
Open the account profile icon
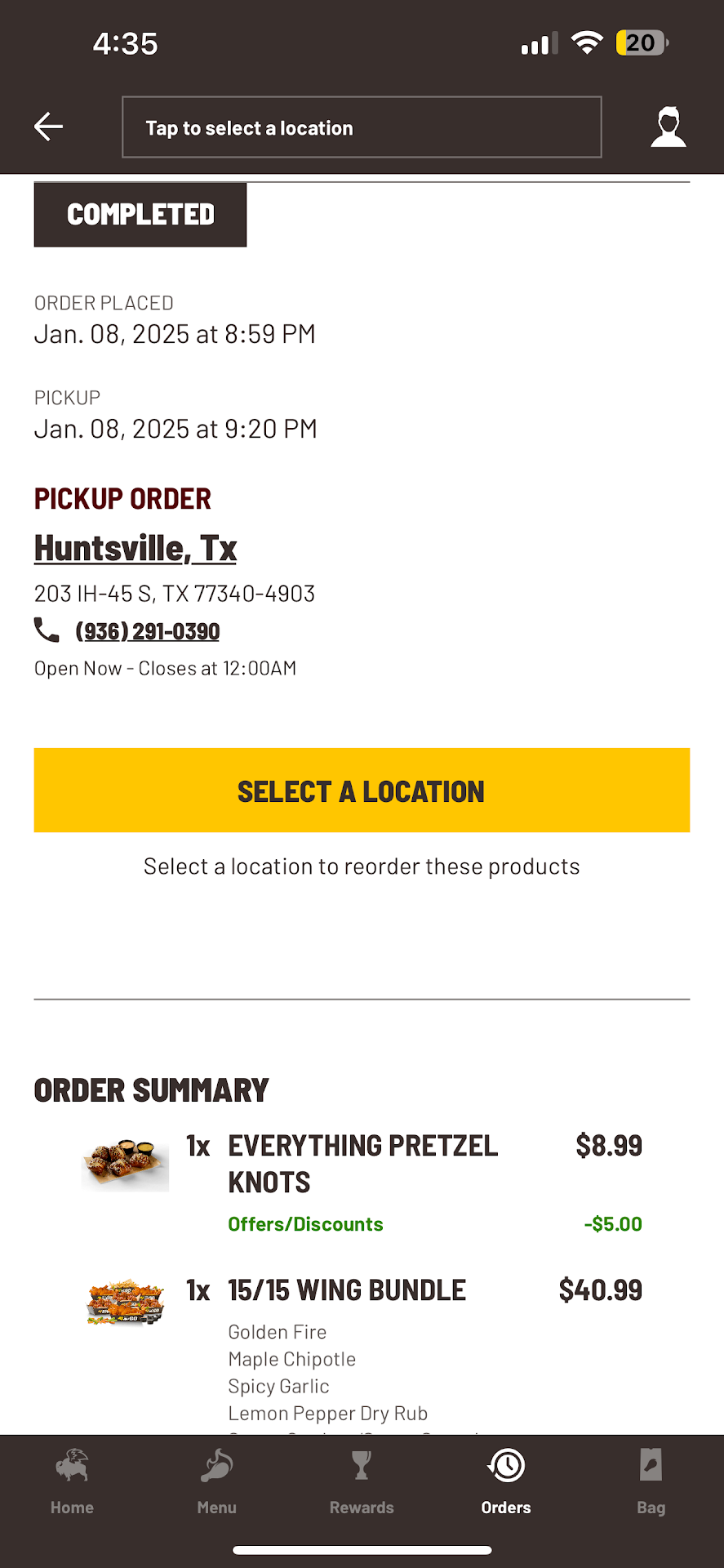click(x=668, y=127)
